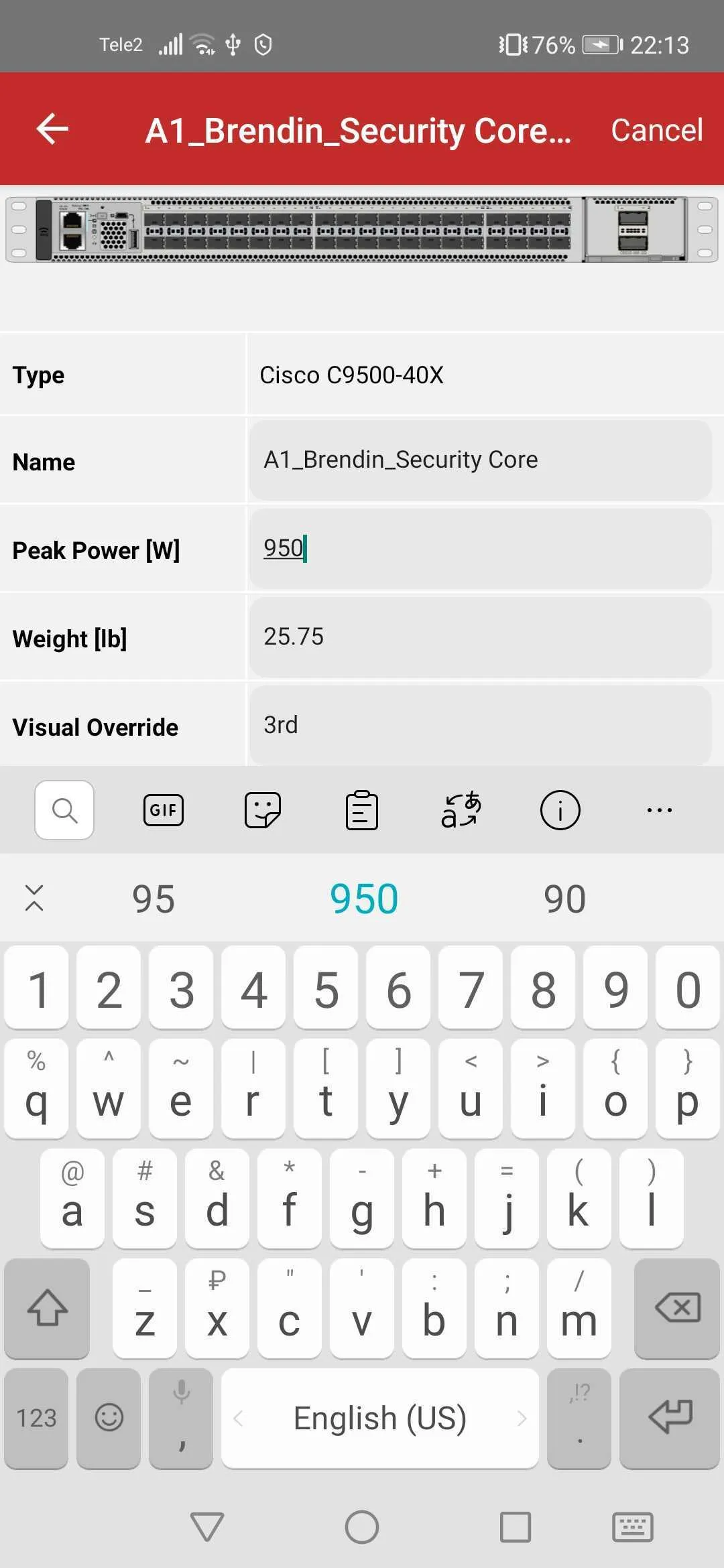
Task: Open the GIF picker on the keyboard
Action: (164, 810)
